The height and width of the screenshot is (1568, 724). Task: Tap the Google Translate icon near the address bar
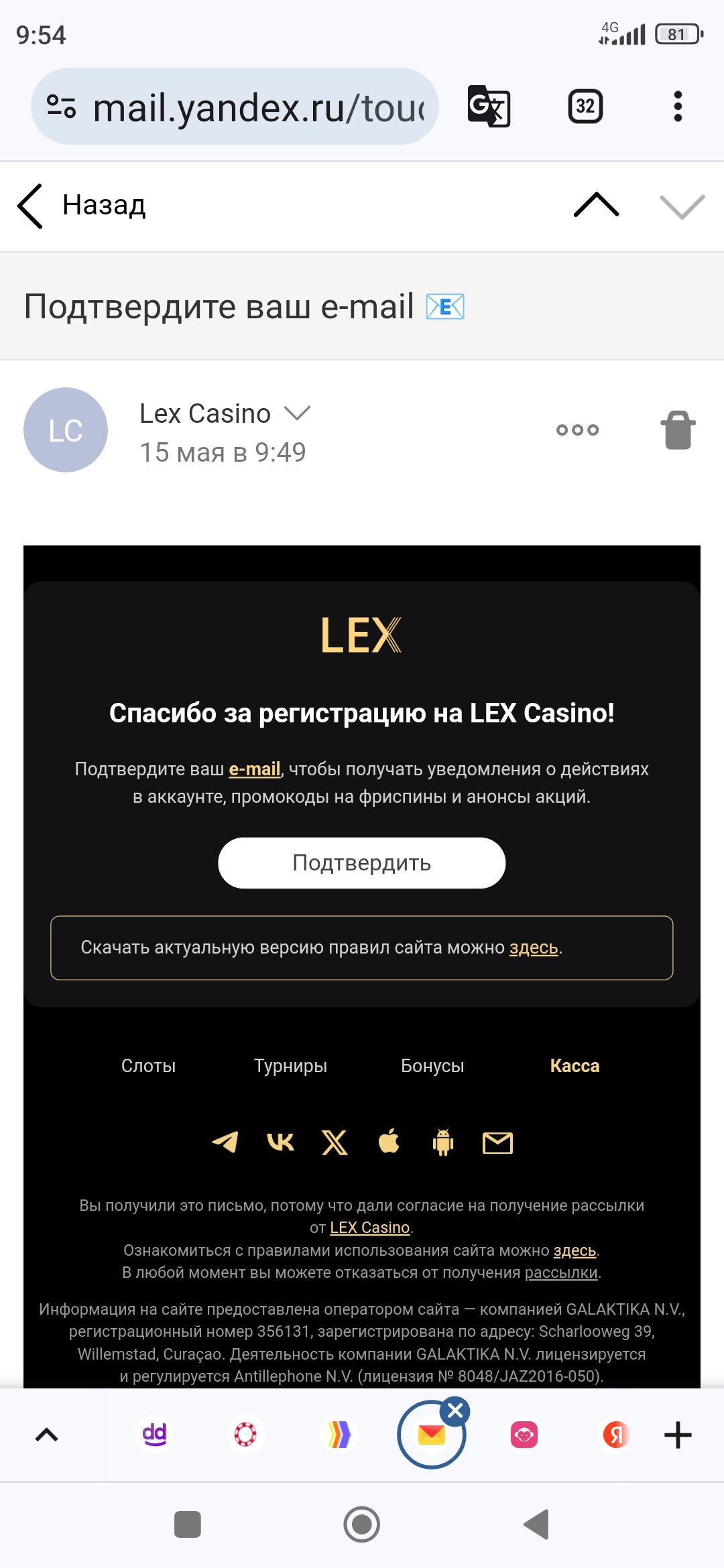[x=489, y=106]
